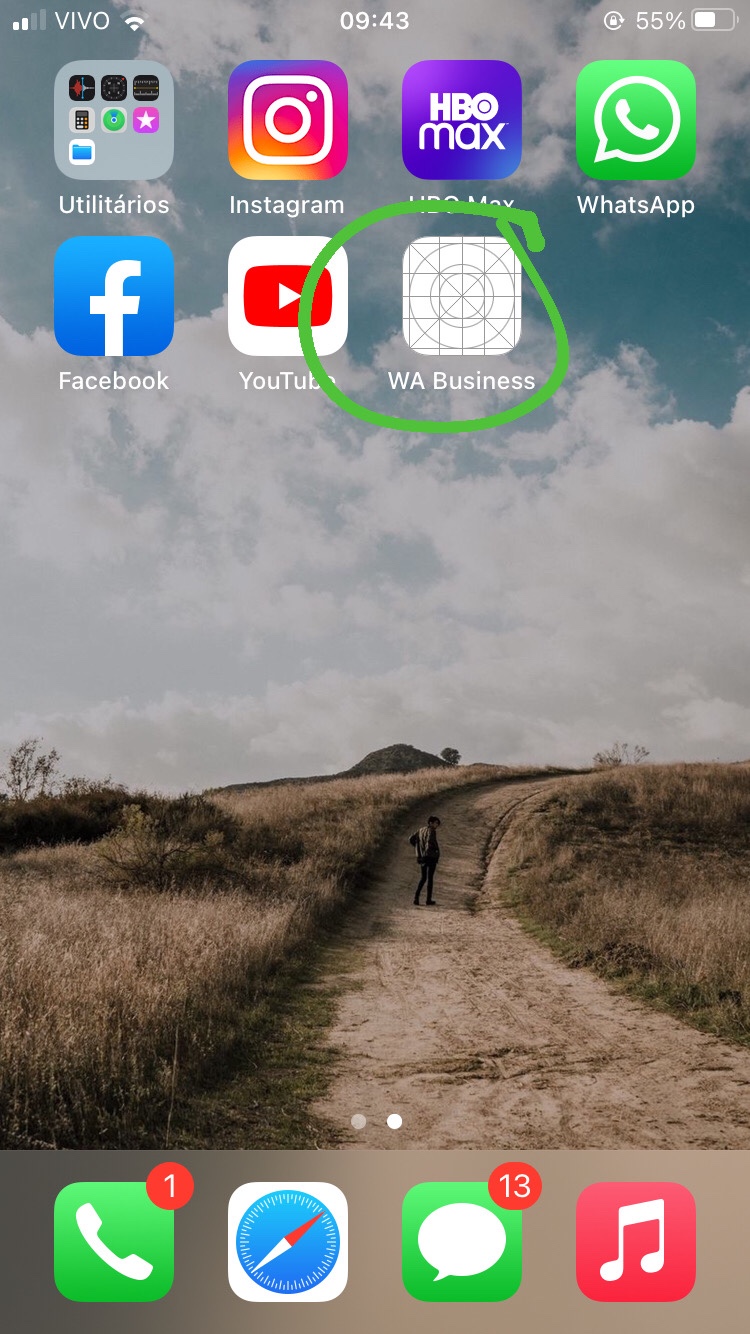
Task: Launch the Instagram app
Action: (288, 120)
